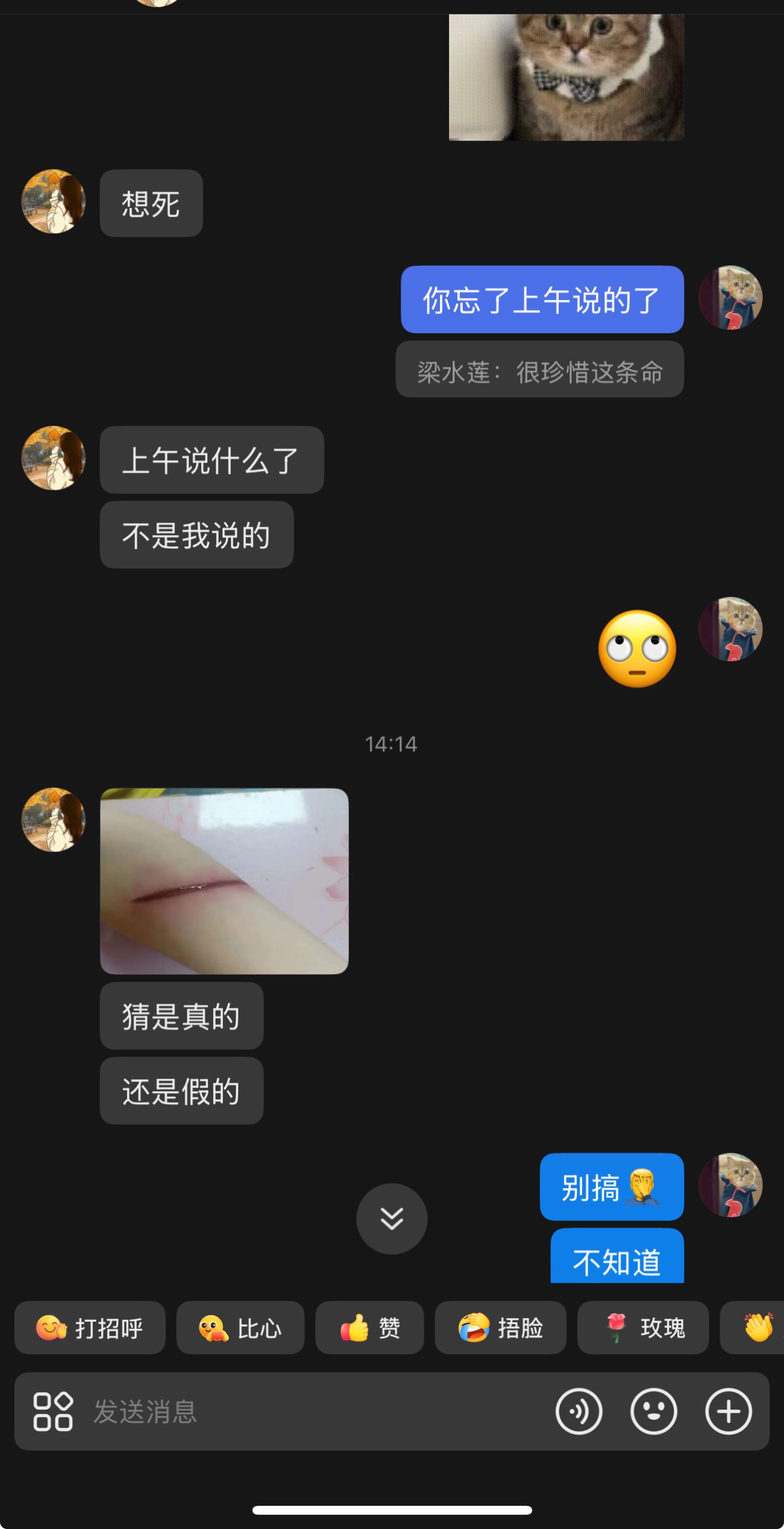This screenshot has height=1529, width=784.
Task: Send the 赞 thumbs-up reaction
Action: (369, 1327)
